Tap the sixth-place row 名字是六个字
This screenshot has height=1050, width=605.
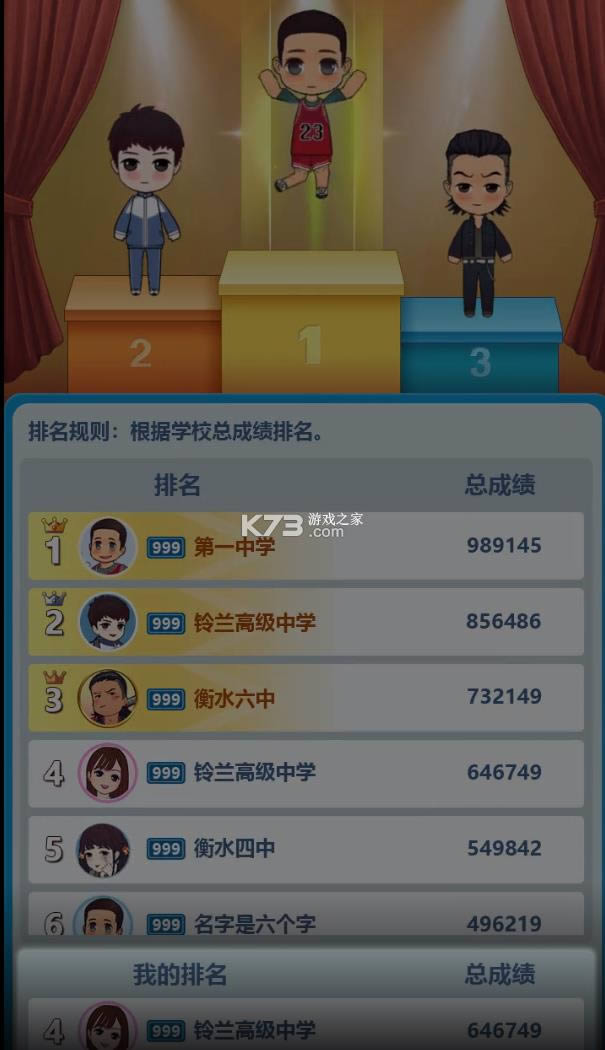pos(305,920)
